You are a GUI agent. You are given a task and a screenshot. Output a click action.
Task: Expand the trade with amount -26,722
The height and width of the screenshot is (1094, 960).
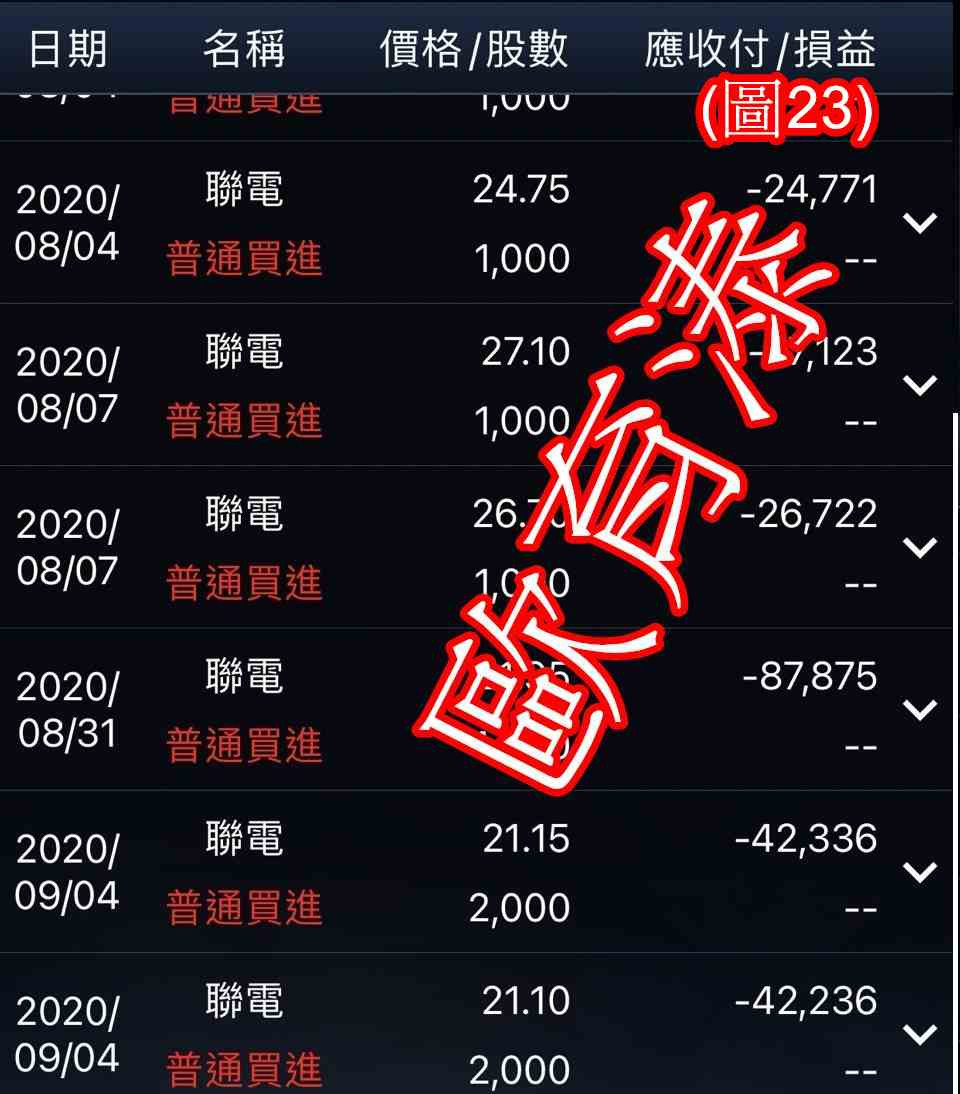(x=920, y=547)
